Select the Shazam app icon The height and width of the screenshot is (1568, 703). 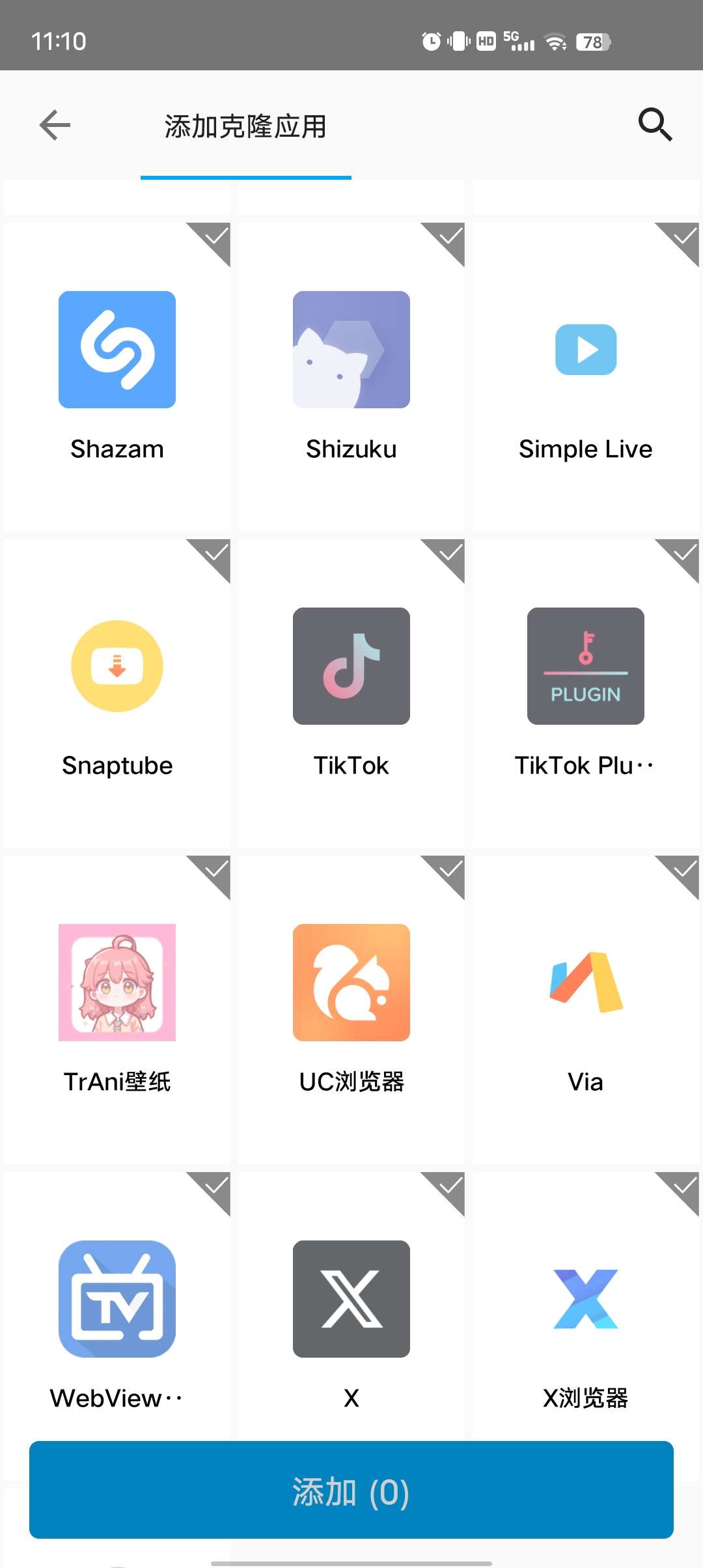tap(117, 349)
